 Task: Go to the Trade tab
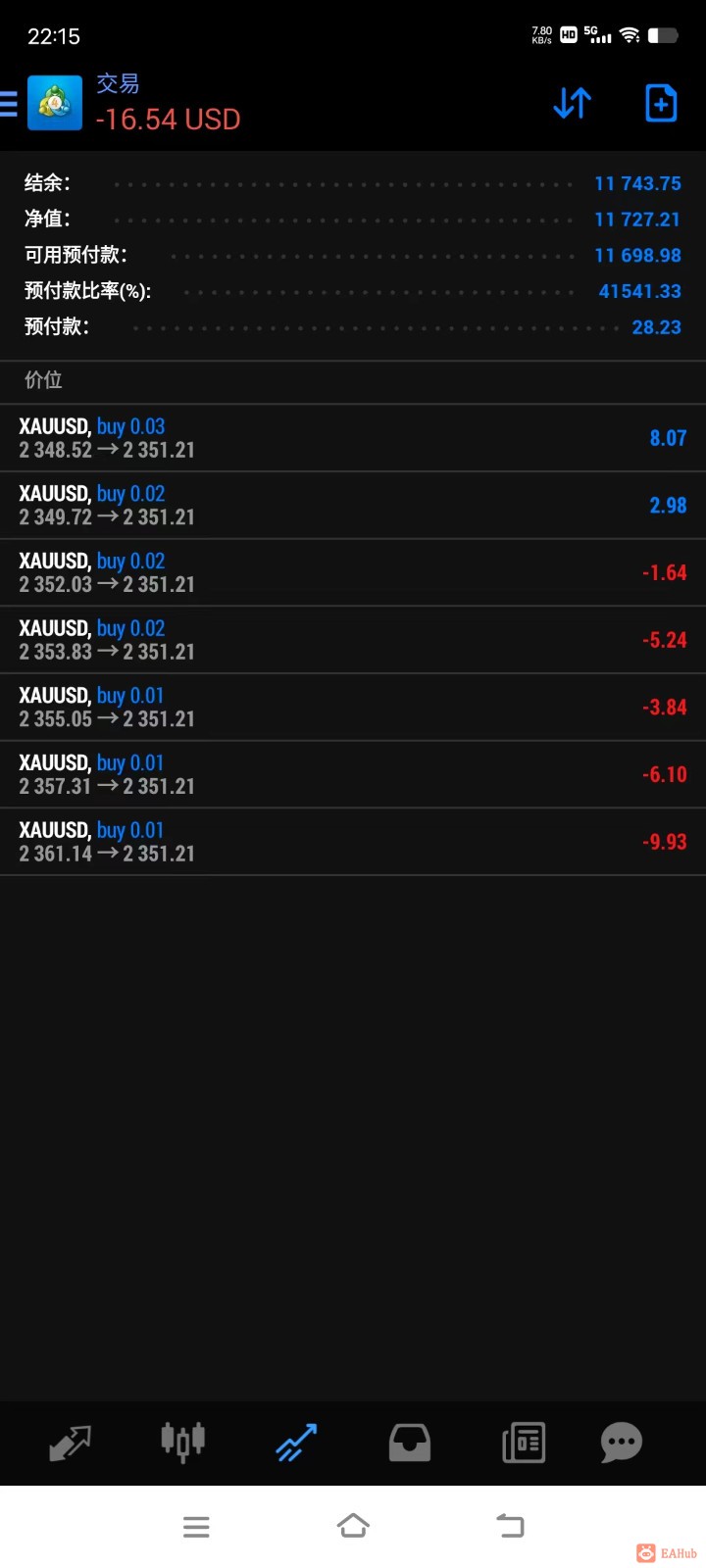coord(296,1443)
